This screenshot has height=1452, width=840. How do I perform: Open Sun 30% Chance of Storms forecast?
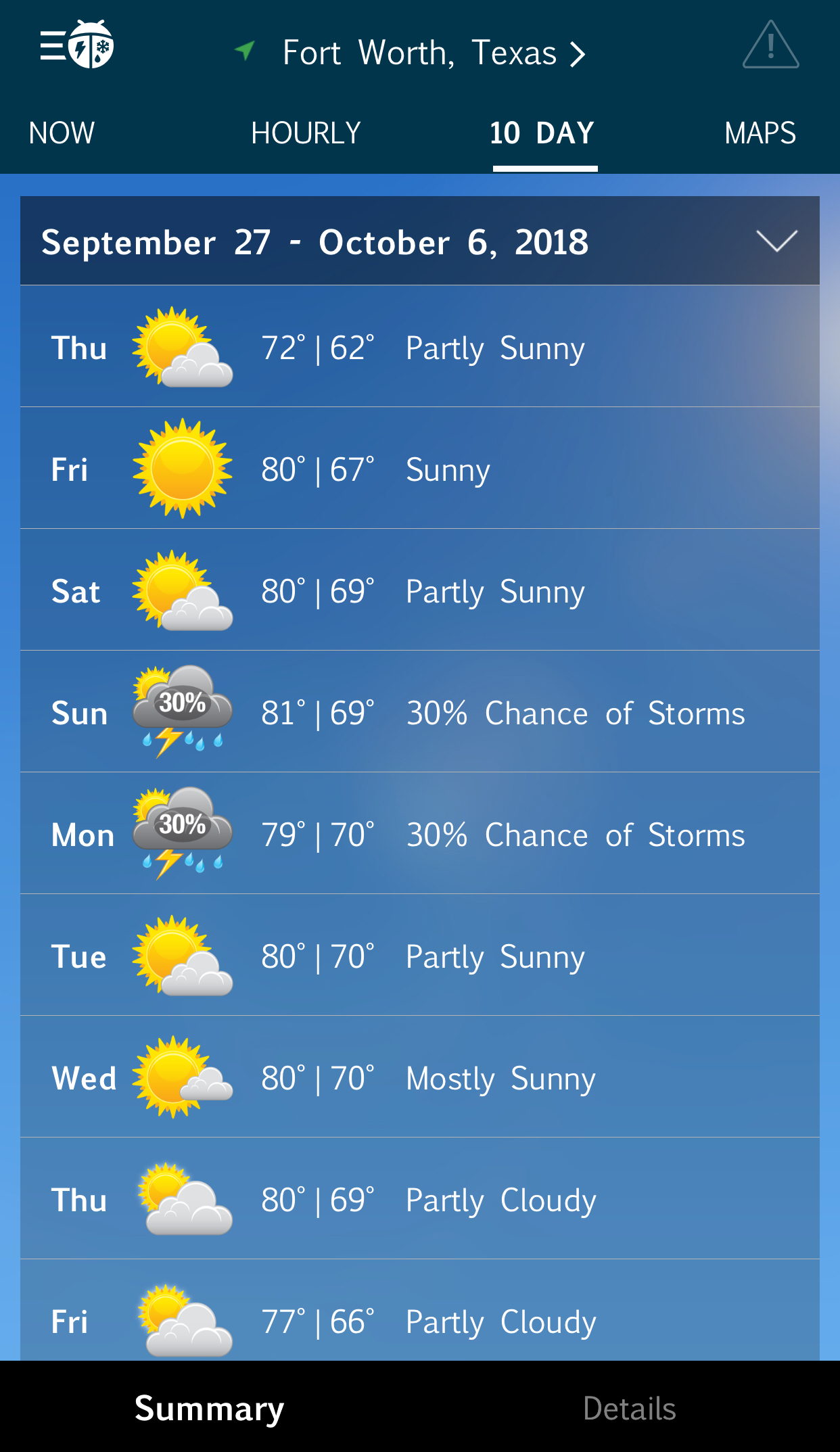pyautogui.click(x=419, y=712)
